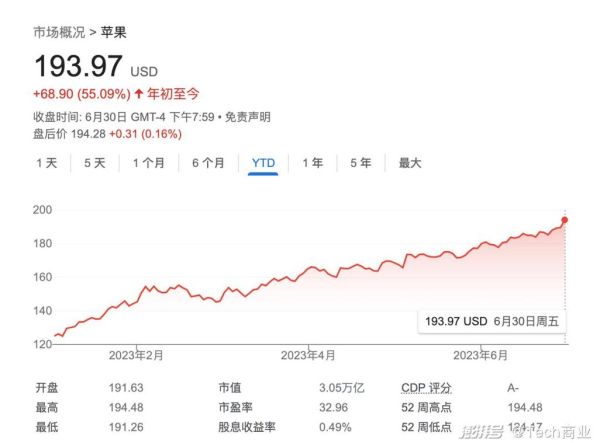The width and height of the screenshot is (600, 443).
Task: Switch to the 5天 time range
Action: pos(95,162)
